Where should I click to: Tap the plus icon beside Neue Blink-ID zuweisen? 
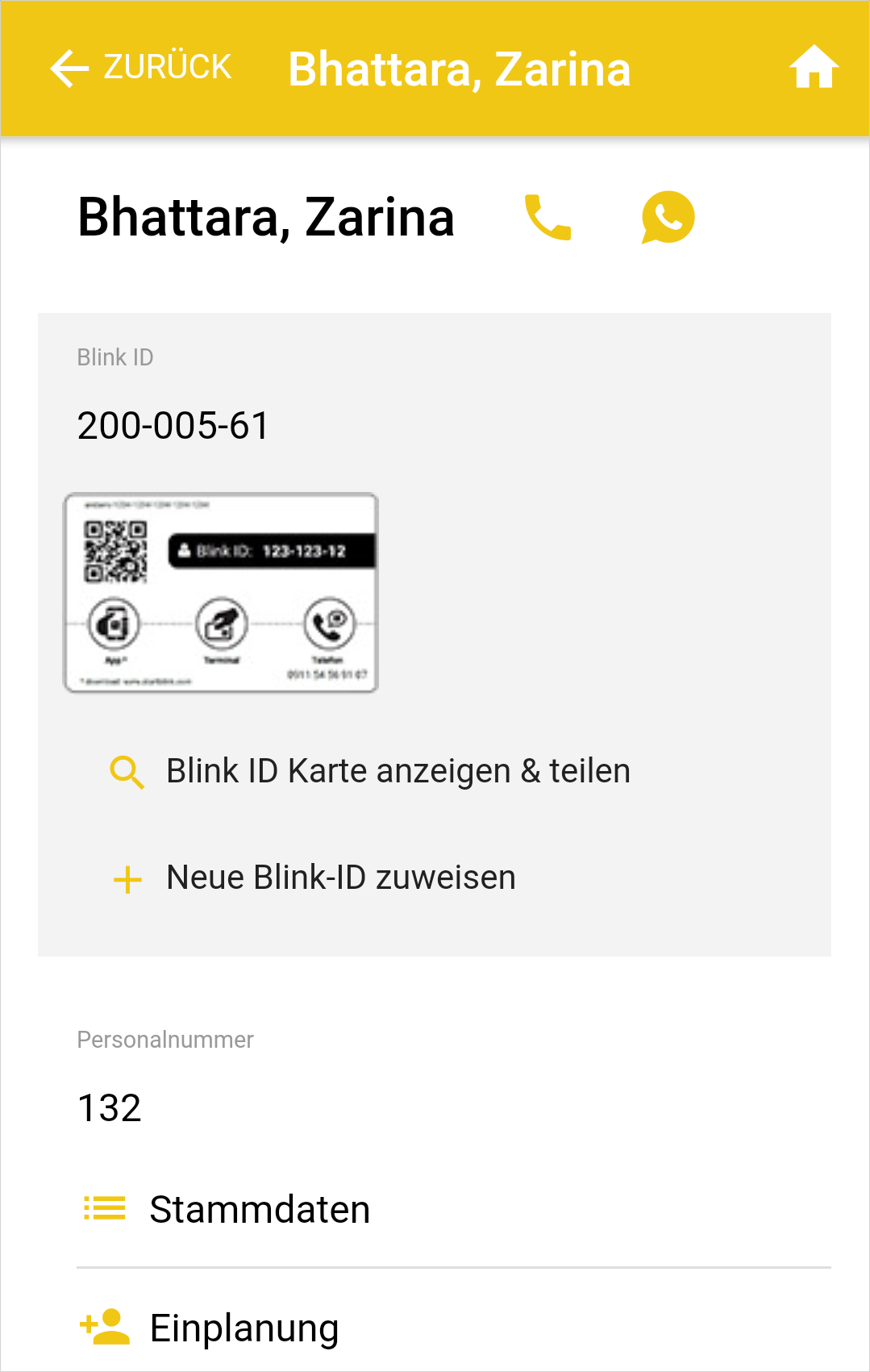point(127,878)
